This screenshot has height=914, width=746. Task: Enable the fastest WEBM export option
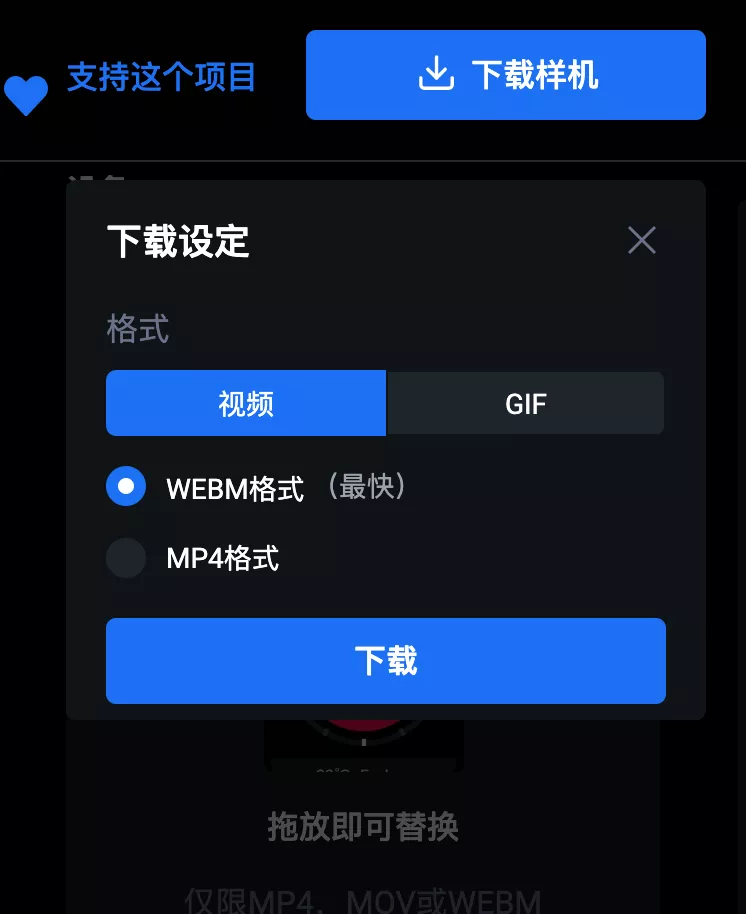tap(126, 487)
